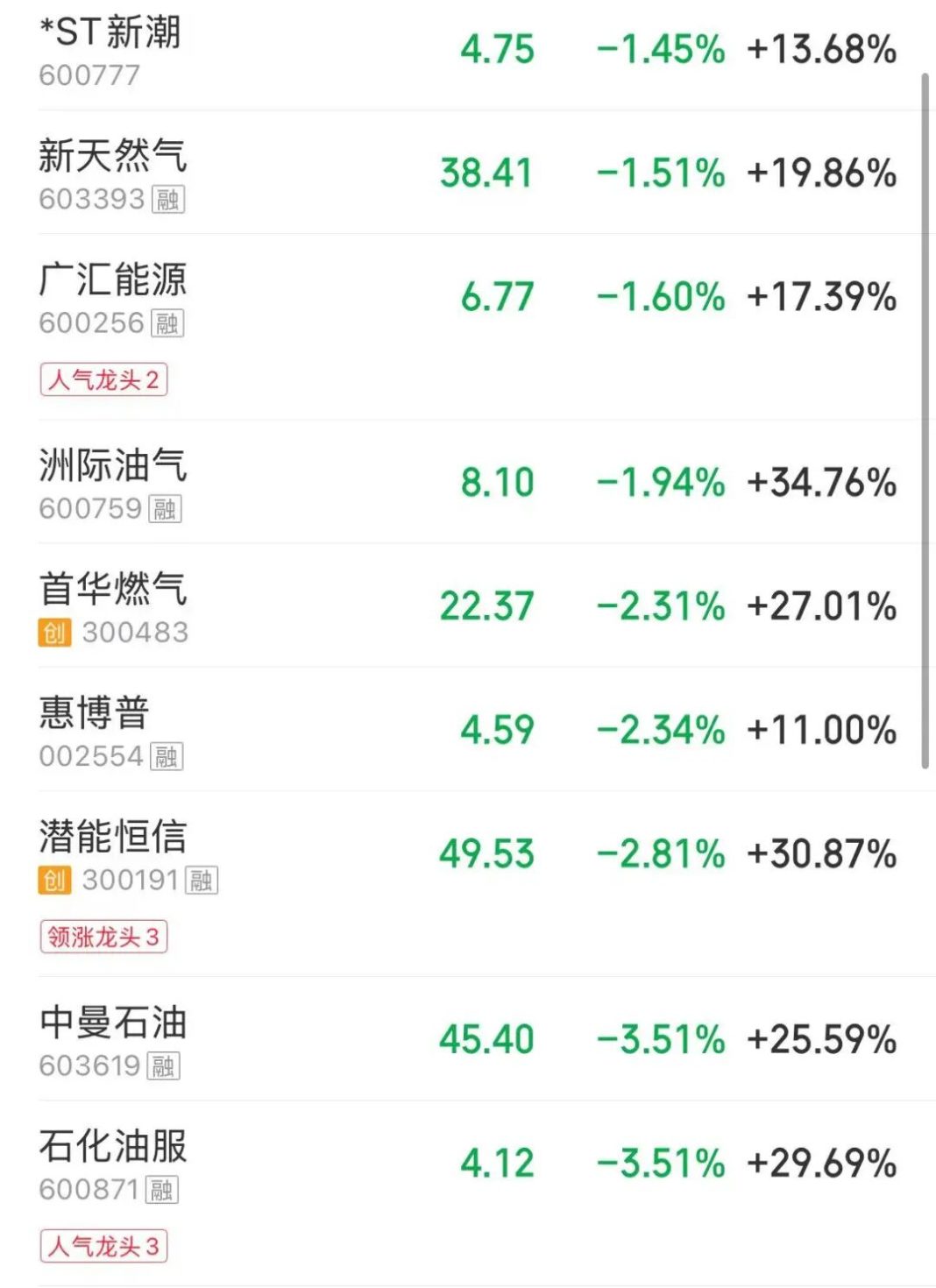Open 洲际油气 stock details

pos(113,466)
